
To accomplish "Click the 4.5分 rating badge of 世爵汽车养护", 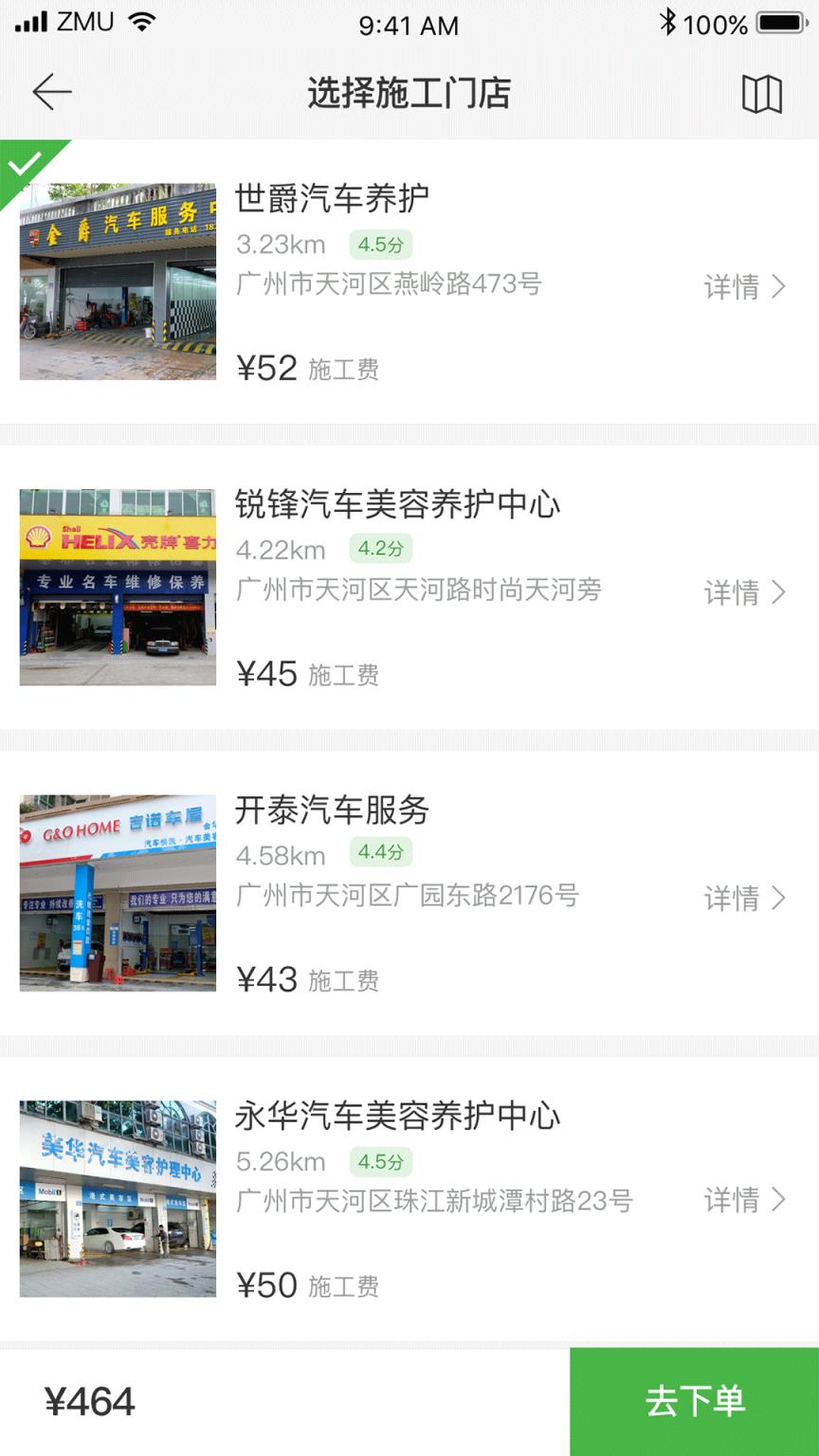I will [x=383, y=245].
